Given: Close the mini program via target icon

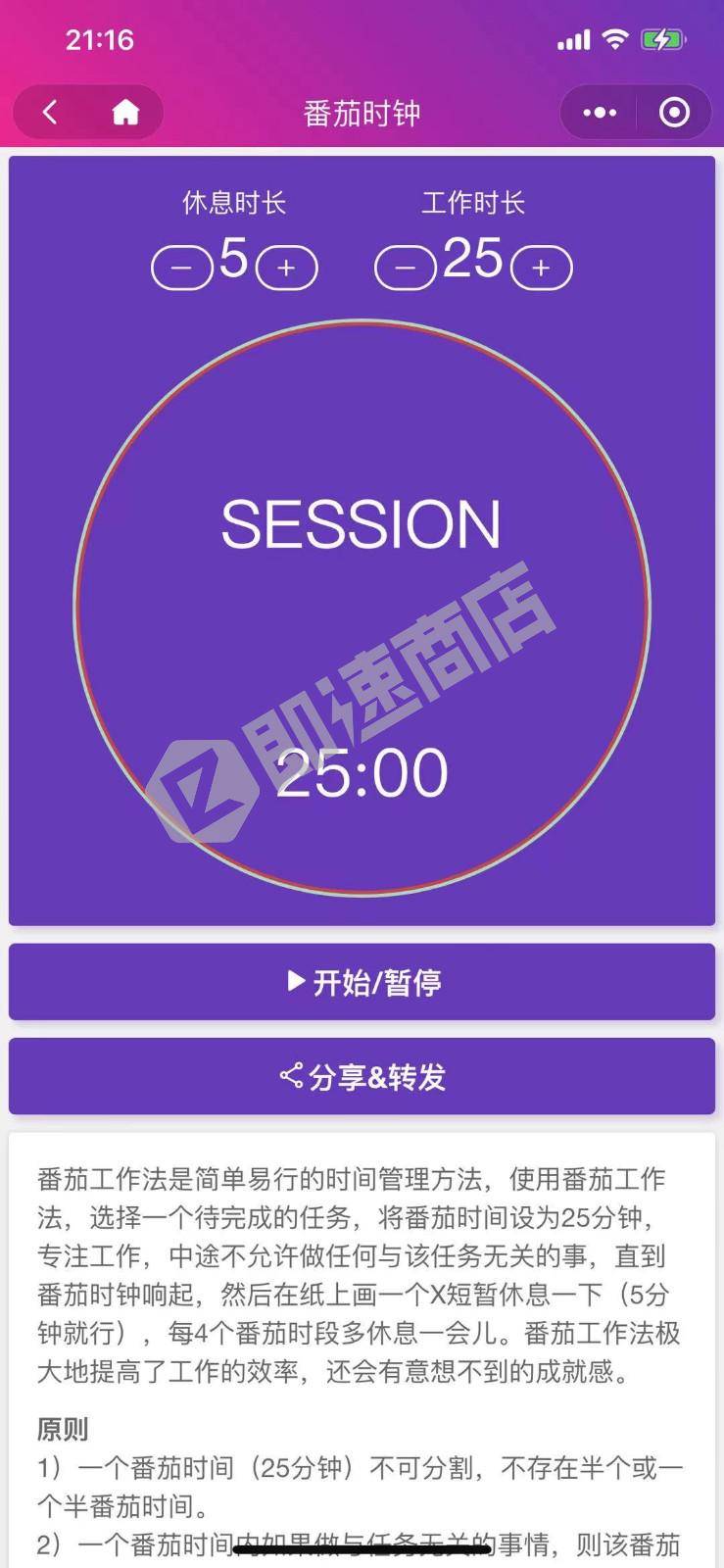Looking at the screenshot, I should click(674, 113).
